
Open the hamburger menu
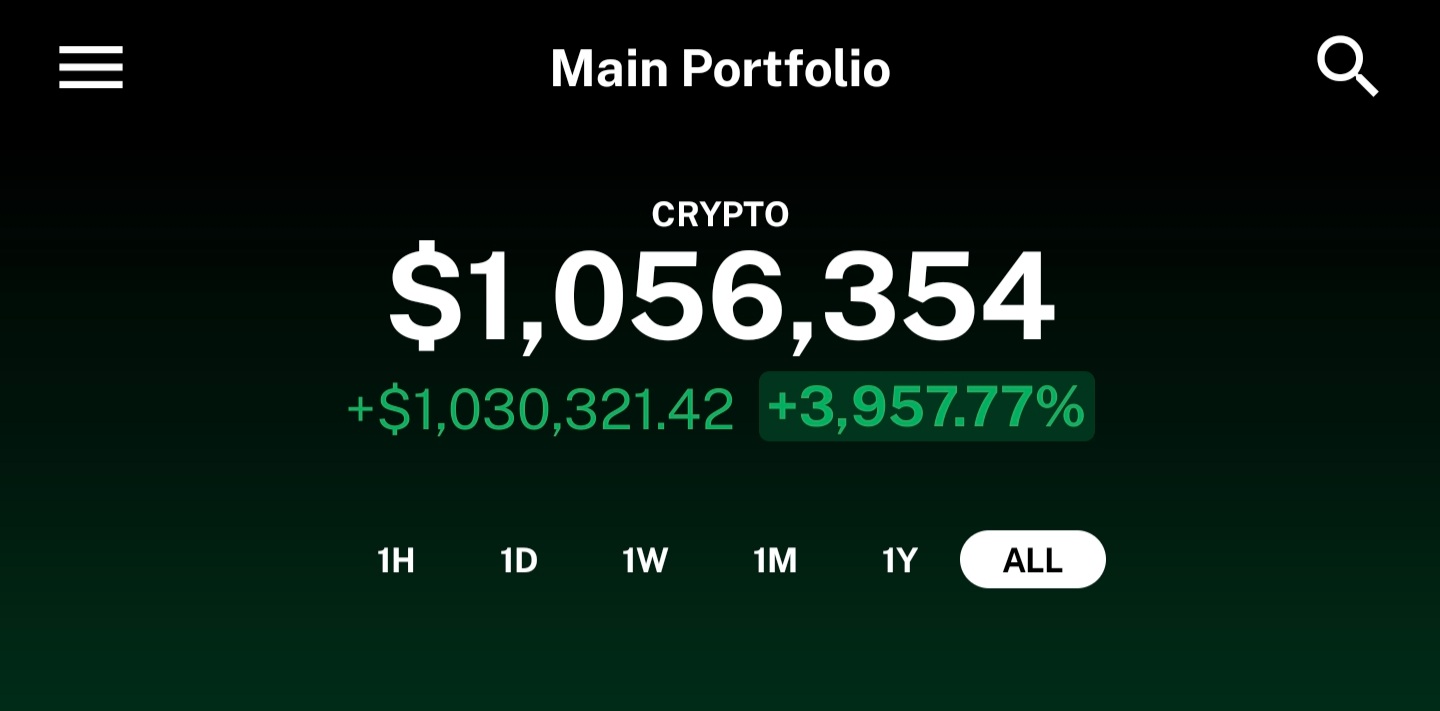[x=91, y=68]
